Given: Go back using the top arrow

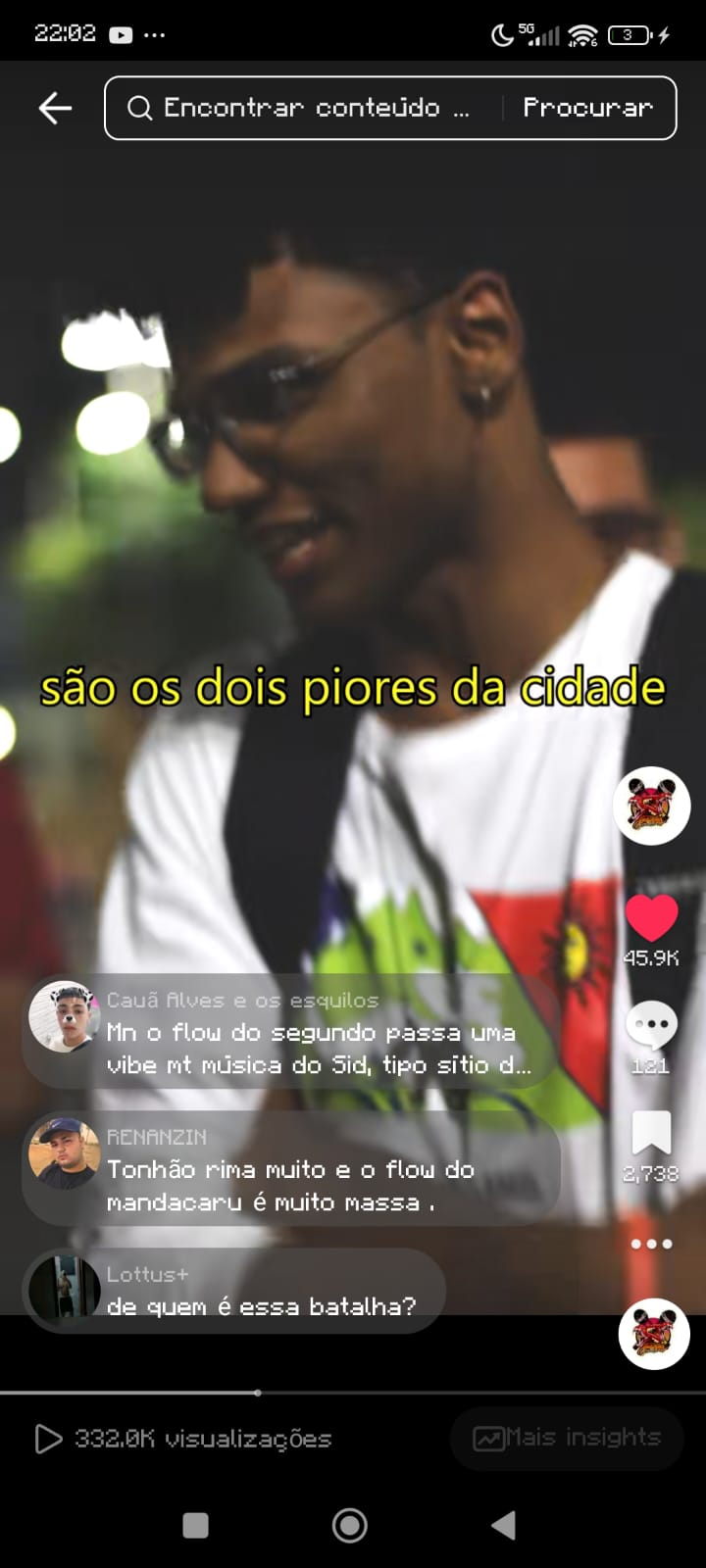Looking at the screenshot, I should (55, 108).
